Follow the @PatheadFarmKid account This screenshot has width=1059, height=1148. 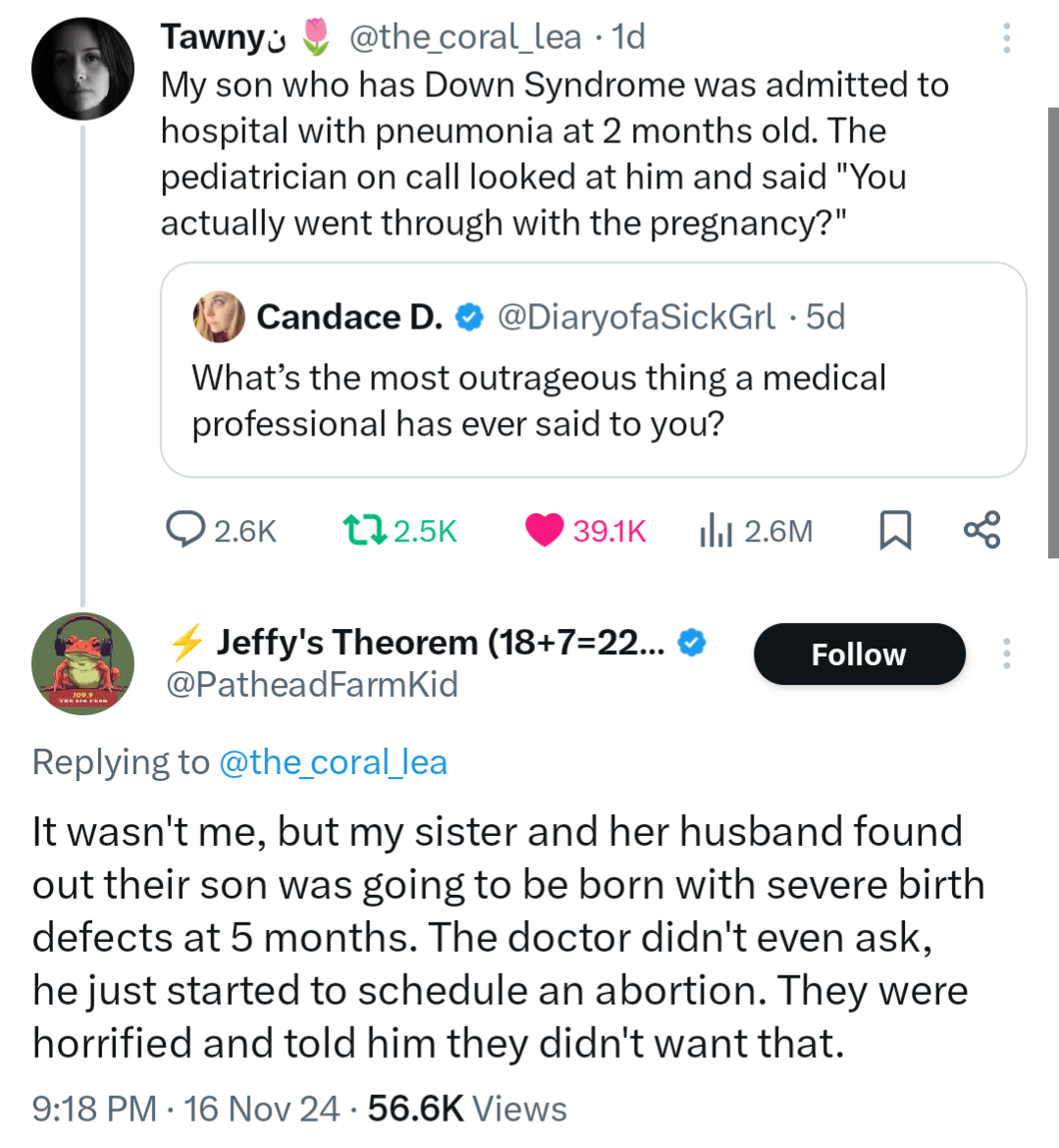pos(859,653)
